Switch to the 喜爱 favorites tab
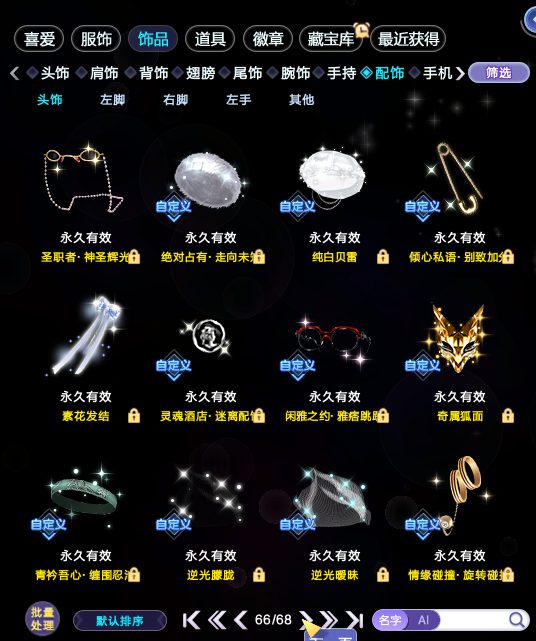The height and width of the screenshot is (641, 536). click(x=39, y=39)
